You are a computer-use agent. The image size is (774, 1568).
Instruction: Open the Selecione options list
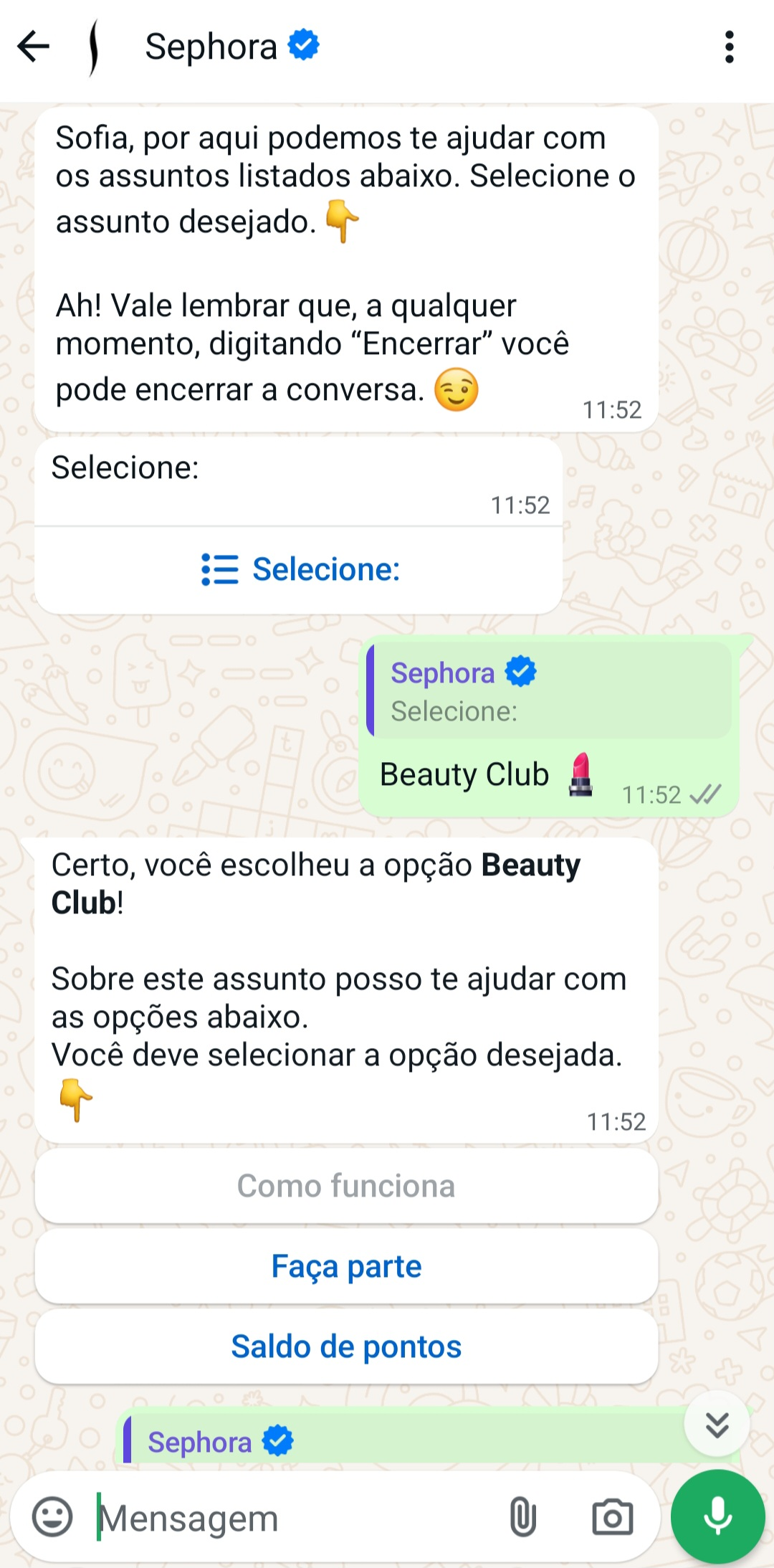click(x=300, y=570)
